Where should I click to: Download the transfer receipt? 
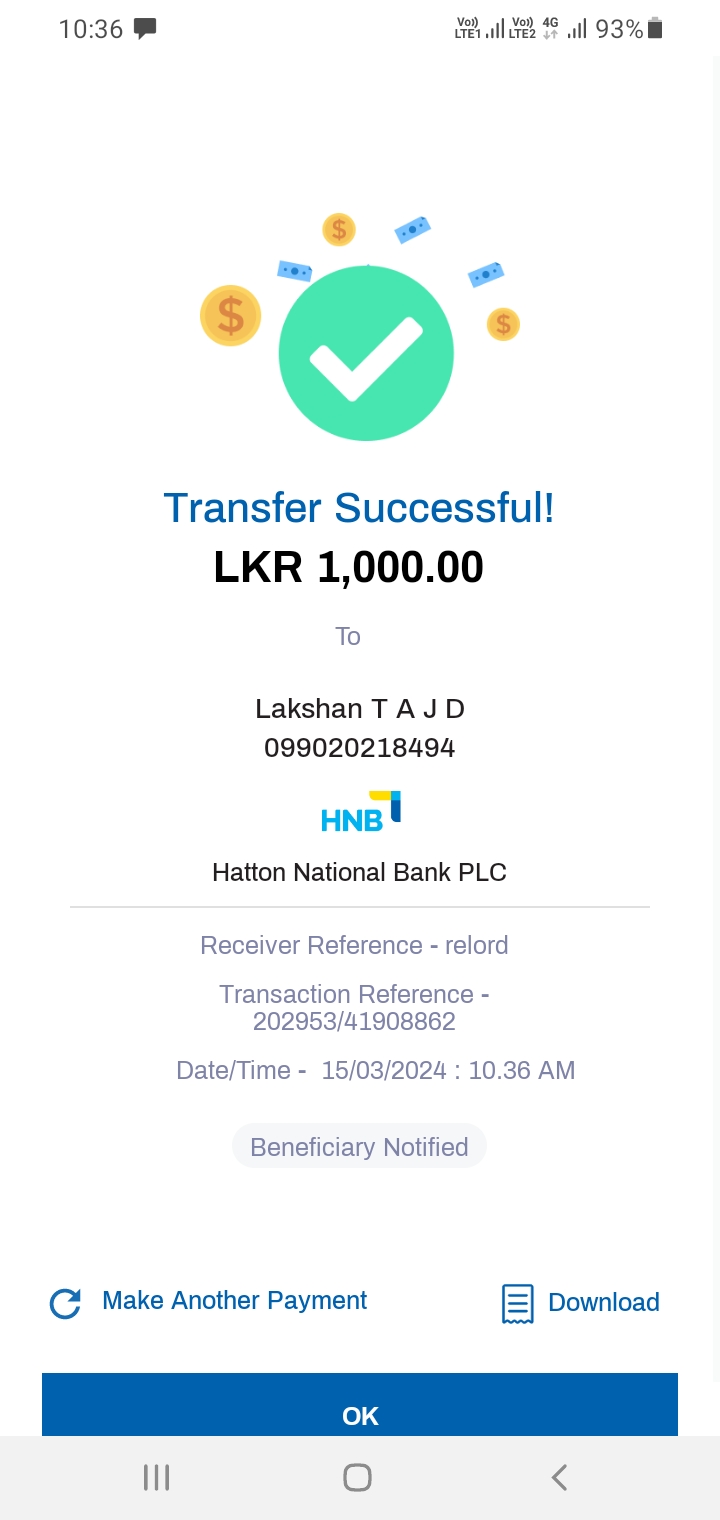tap(581, 1303)
